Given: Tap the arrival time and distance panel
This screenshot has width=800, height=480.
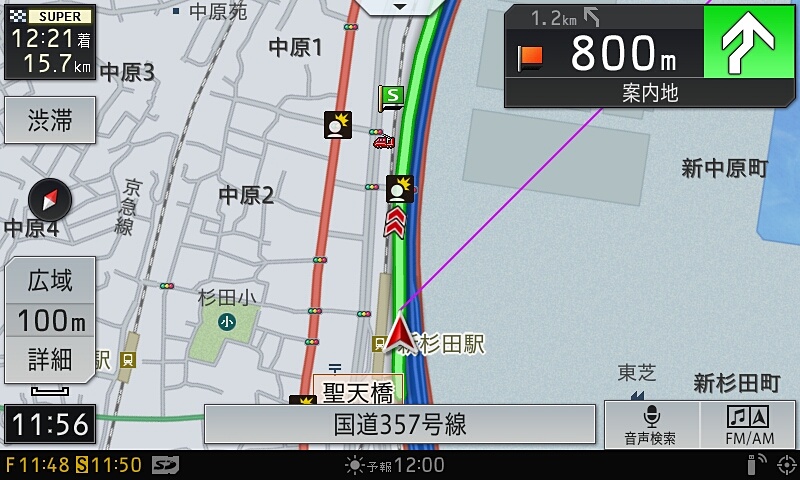Looking at the screenshot, I should pos(50,42).
